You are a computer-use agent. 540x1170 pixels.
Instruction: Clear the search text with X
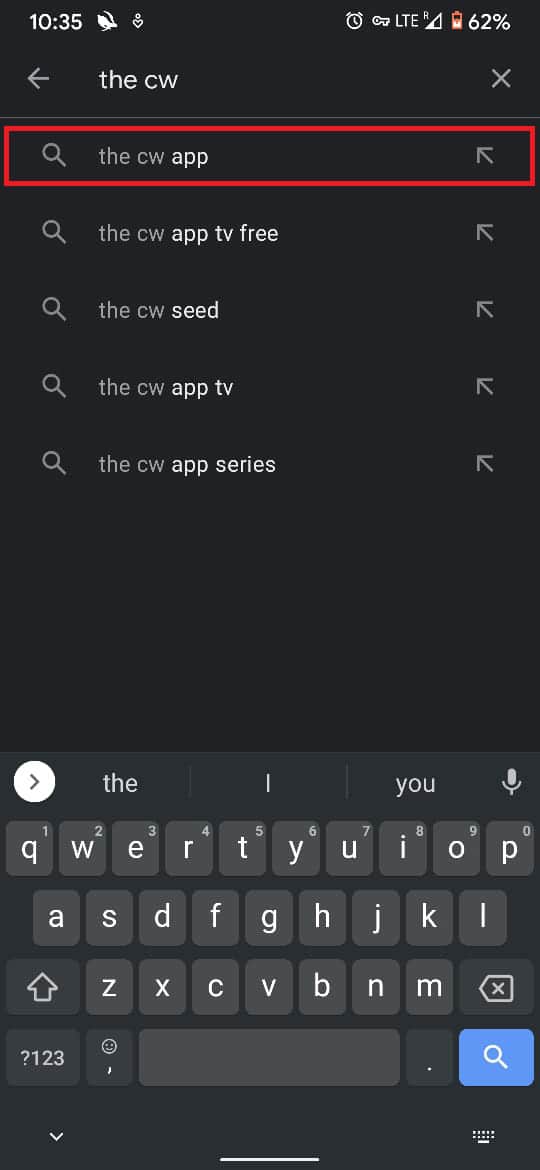tap(501, 79)
